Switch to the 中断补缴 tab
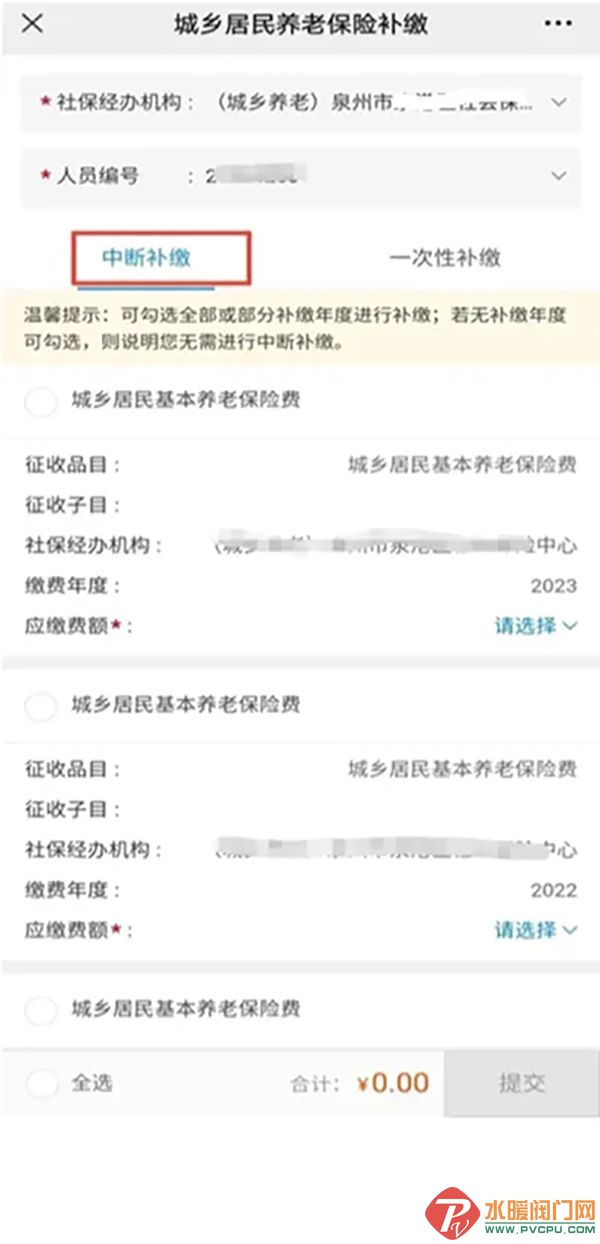Screen dimensions: 600x1244 click(147, 258)
